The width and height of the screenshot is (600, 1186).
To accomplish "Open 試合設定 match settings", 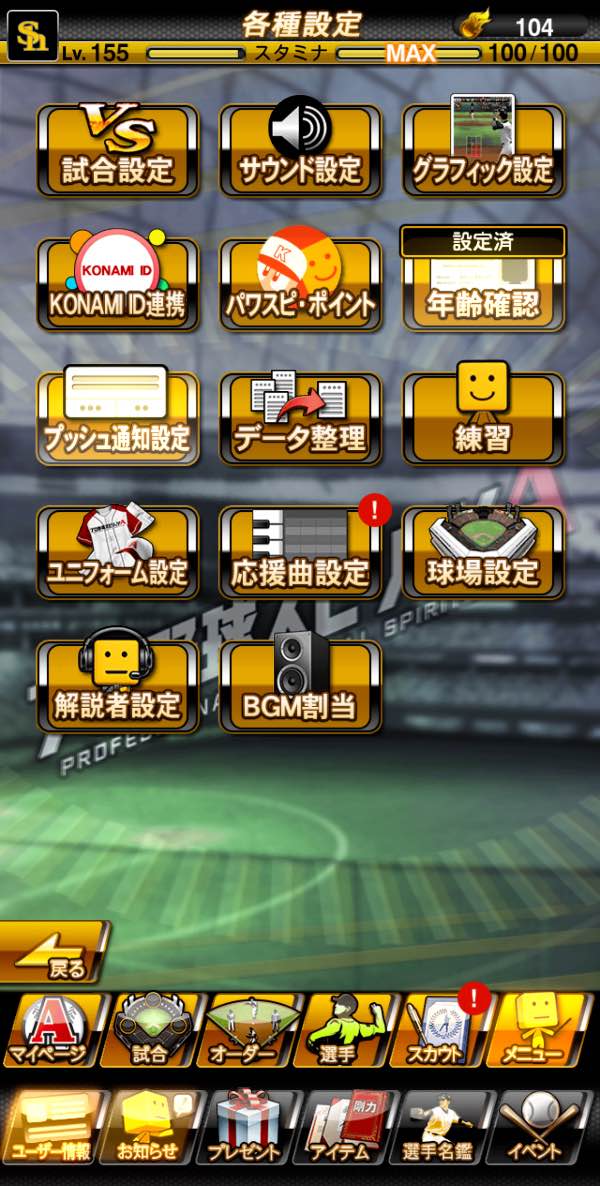I will tap(118, 150).
